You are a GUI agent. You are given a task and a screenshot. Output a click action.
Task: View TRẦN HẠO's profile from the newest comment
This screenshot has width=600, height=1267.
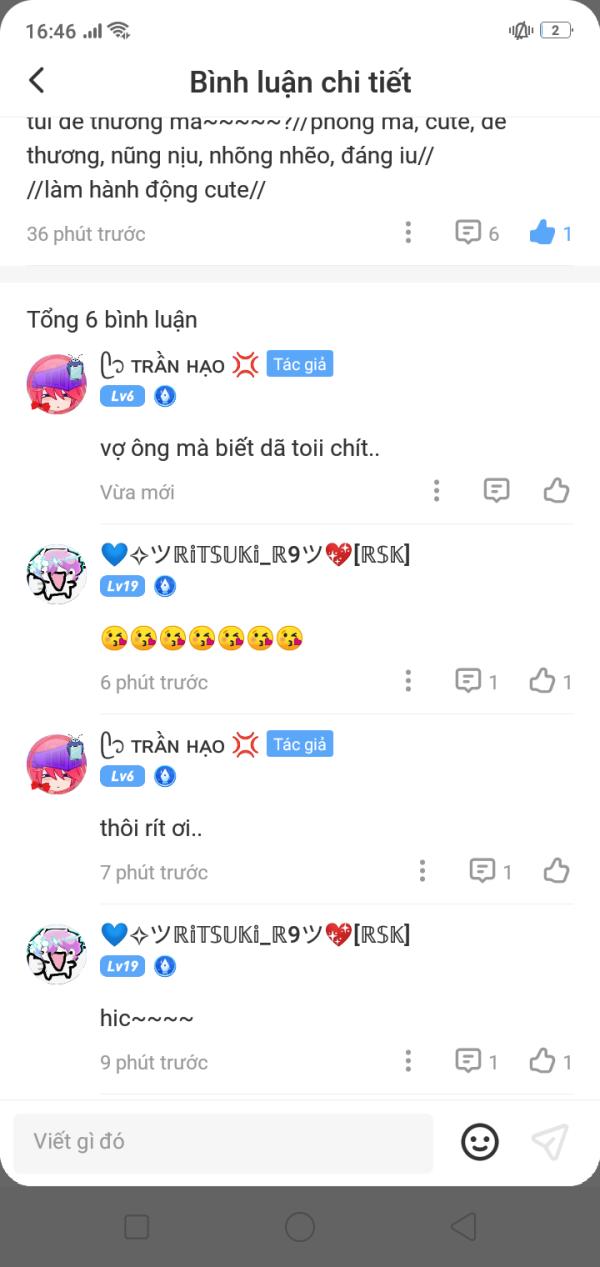(56, 383)
